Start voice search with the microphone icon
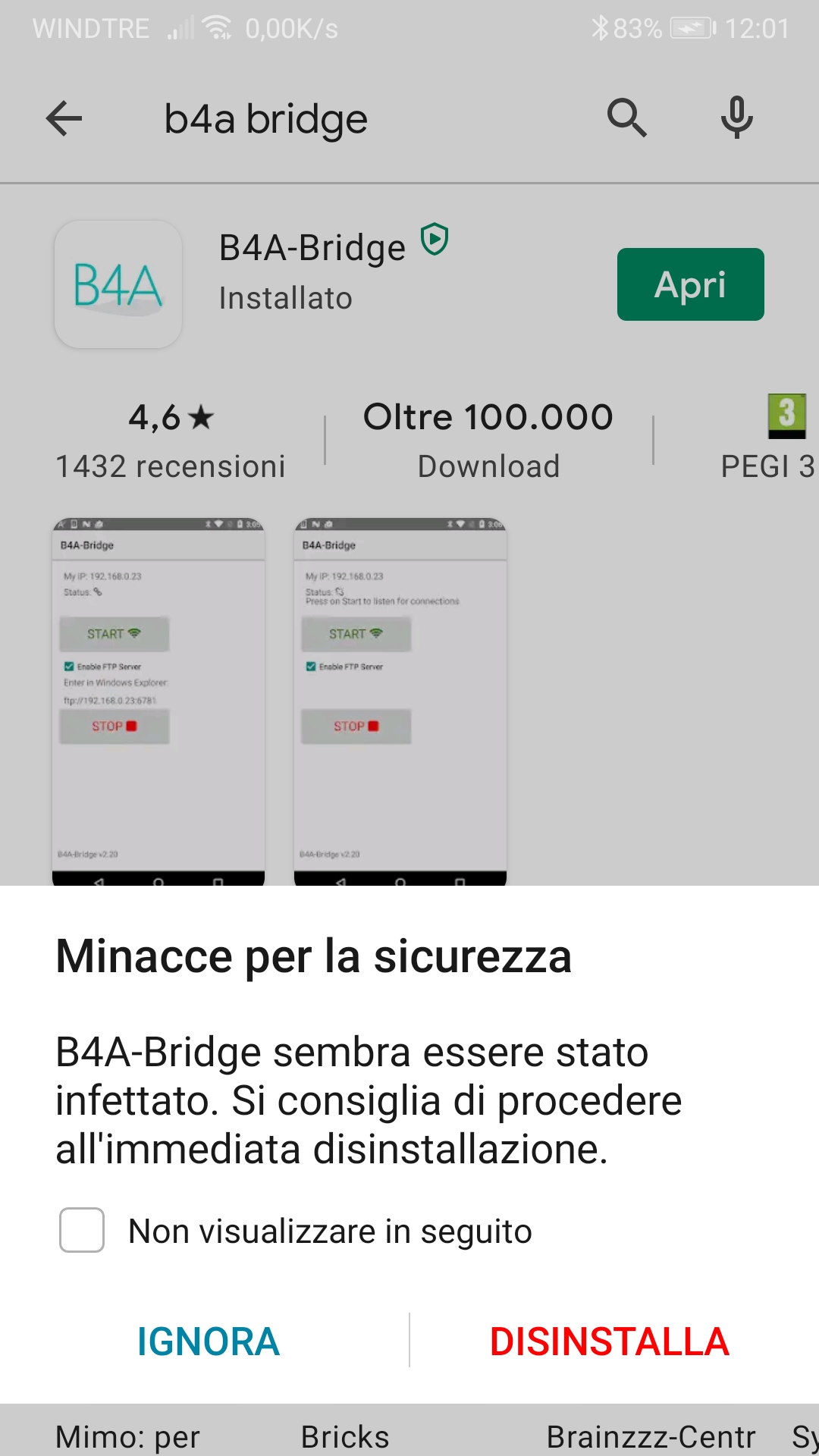819x1456 pixels. point(736,118)
